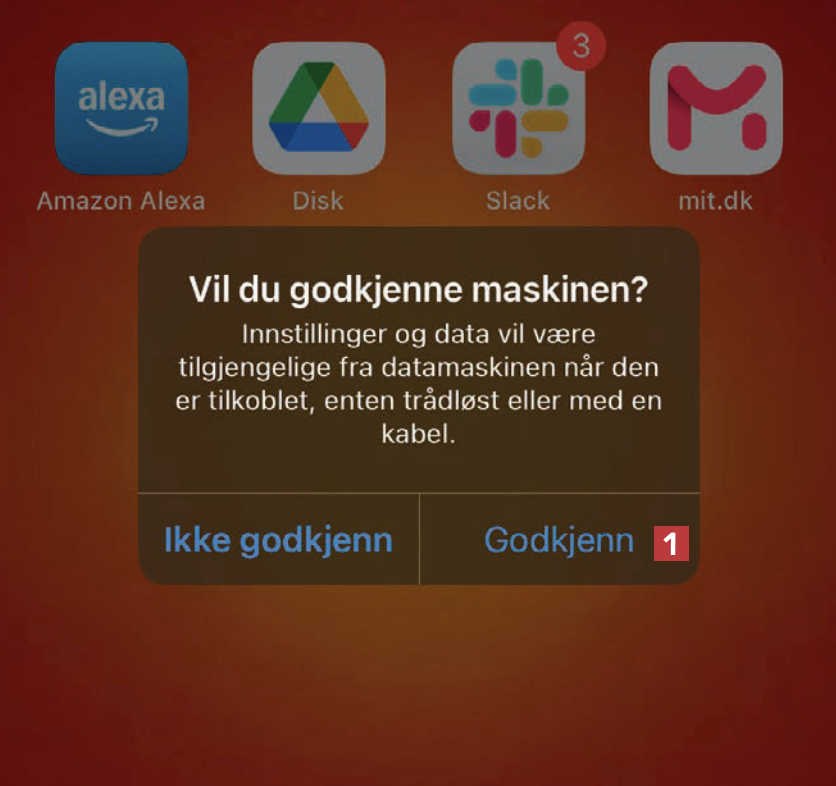Open the Disk app
The height and width of the screenshot is (786, 836).
click(x=318, y=109)
